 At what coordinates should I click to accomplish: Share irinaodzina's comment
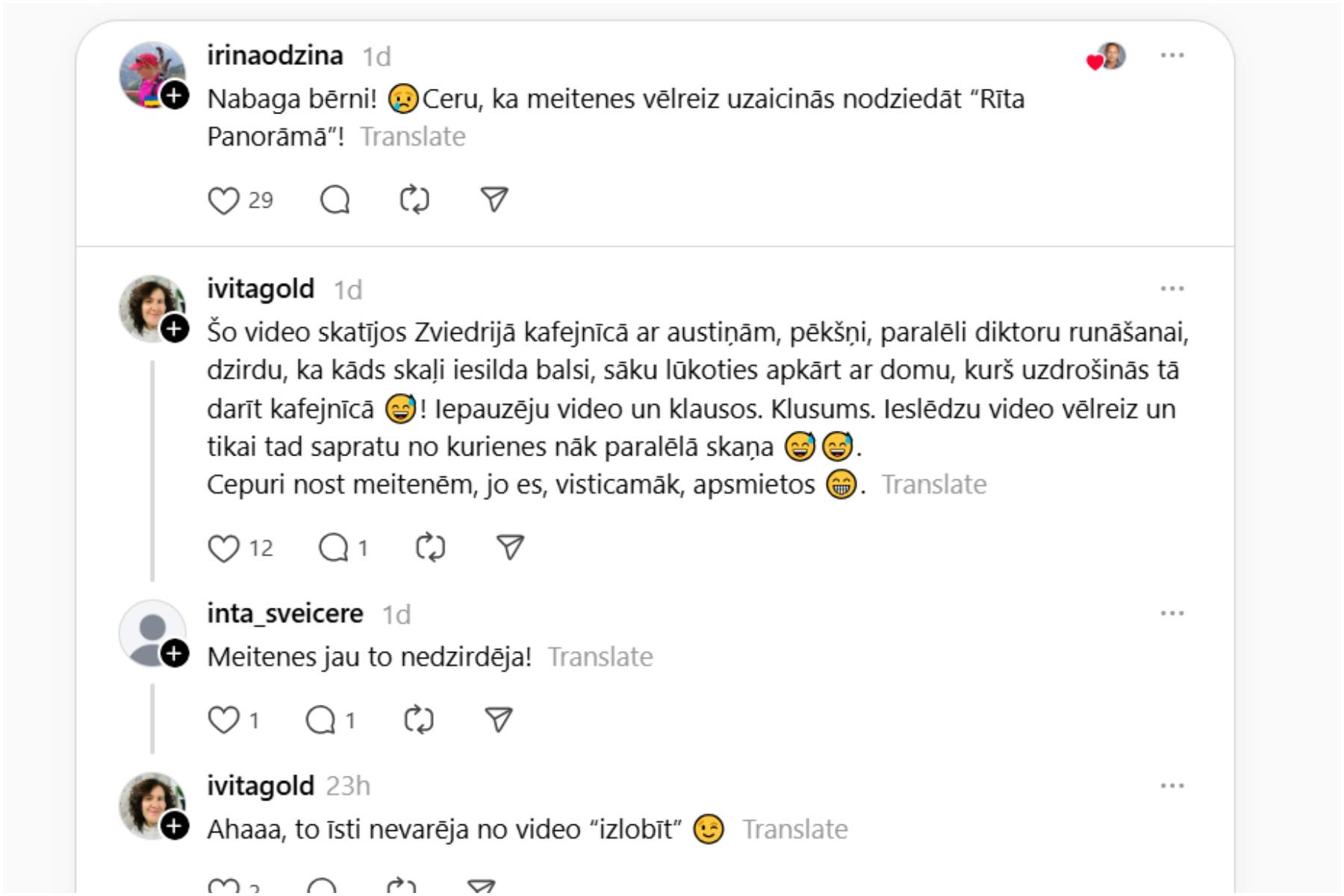pos(494,199)
